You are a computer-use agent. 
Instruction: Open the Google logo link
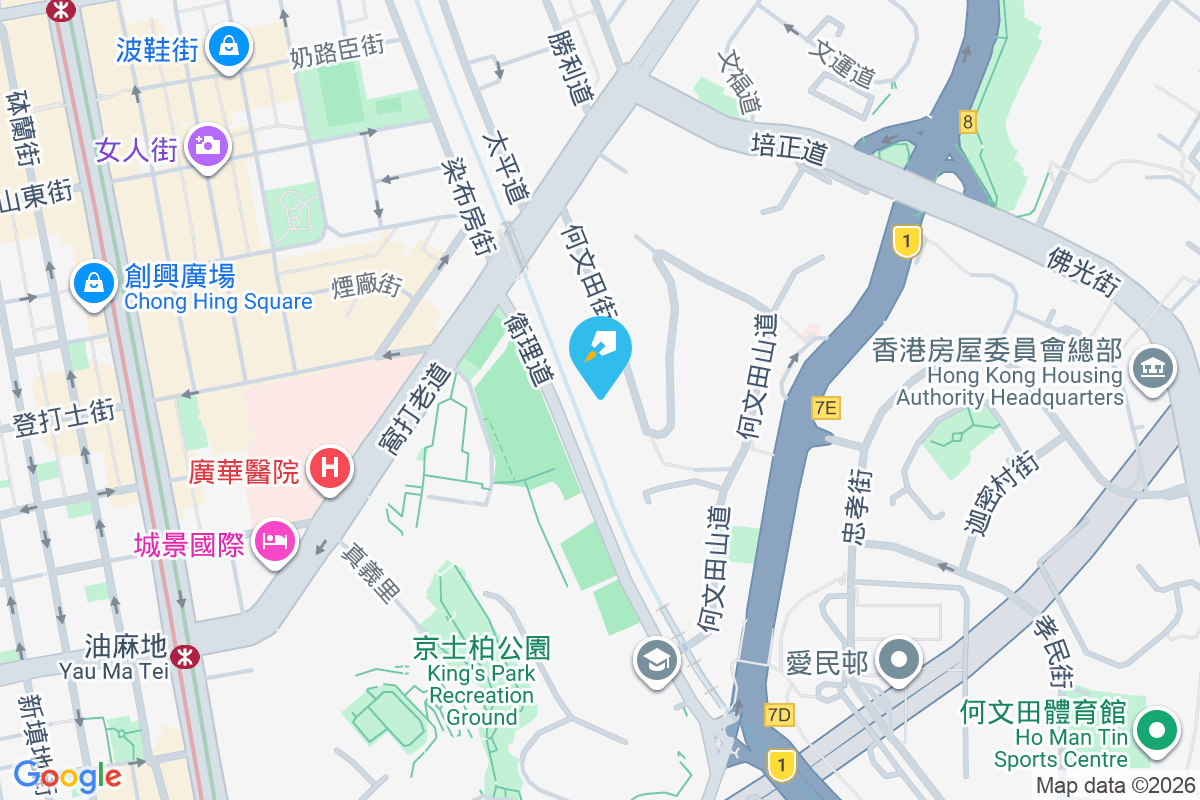[67, 776]
